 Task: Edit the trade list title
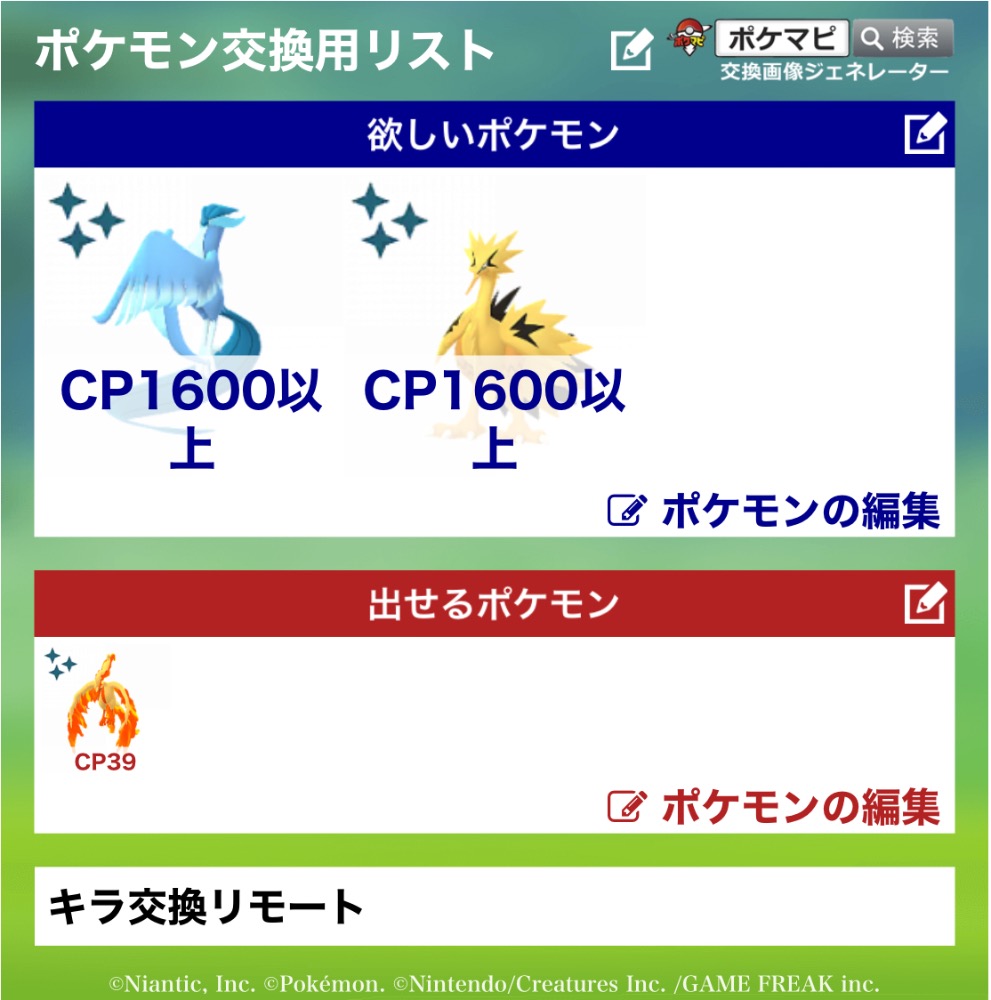pos(631,49)
